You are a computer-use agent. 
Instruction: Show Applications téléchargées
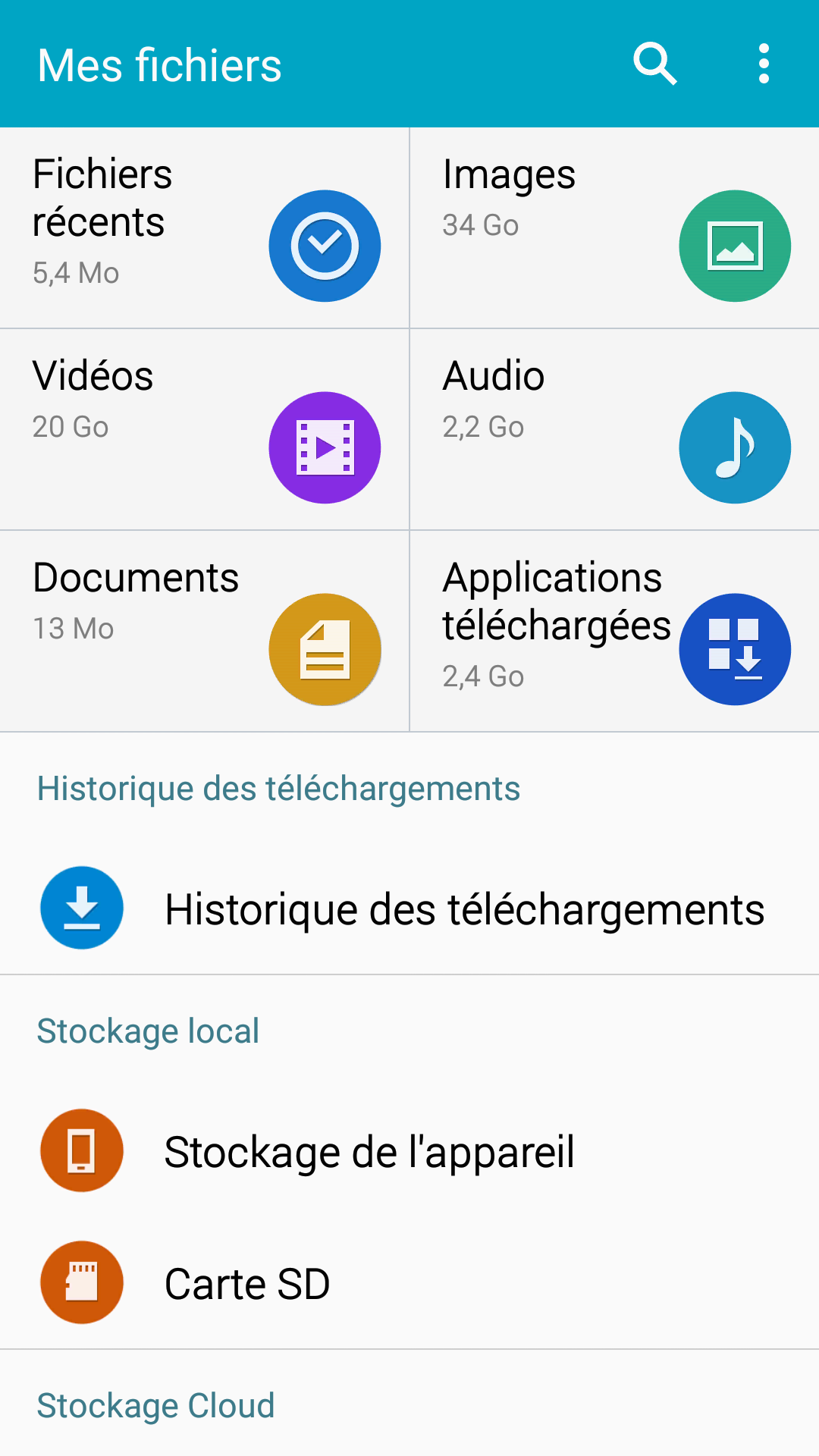(615, 631)
